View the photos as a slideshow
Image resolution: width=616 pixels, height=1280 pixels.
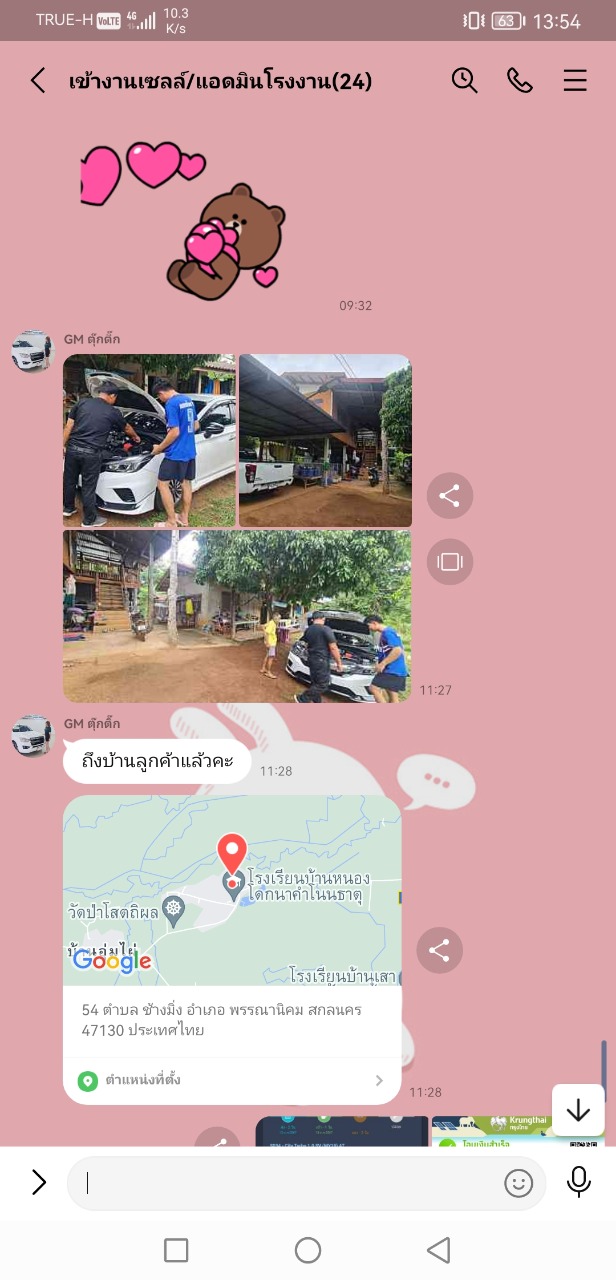click(x=449, y=561)
